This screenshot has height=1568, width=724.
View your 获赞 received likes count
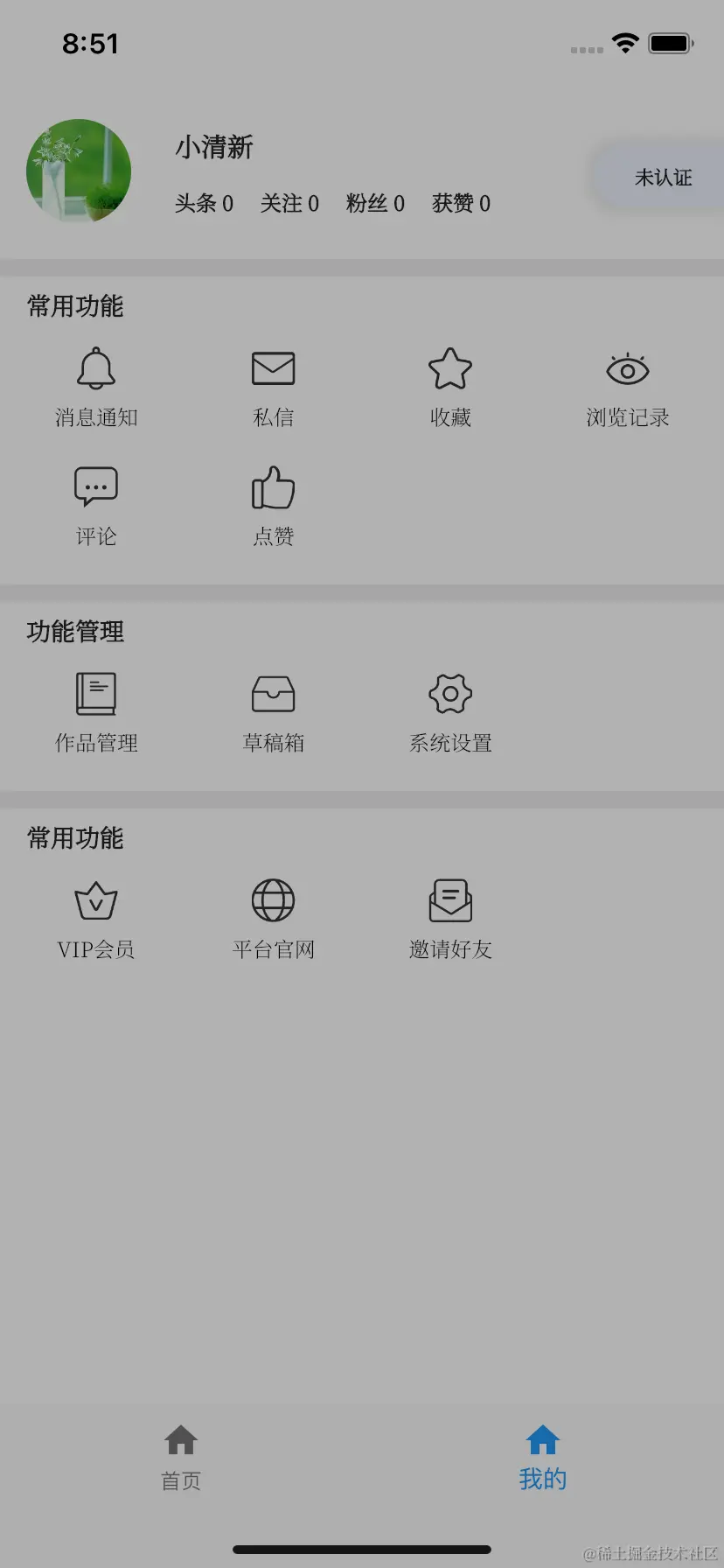coord(461,203)
